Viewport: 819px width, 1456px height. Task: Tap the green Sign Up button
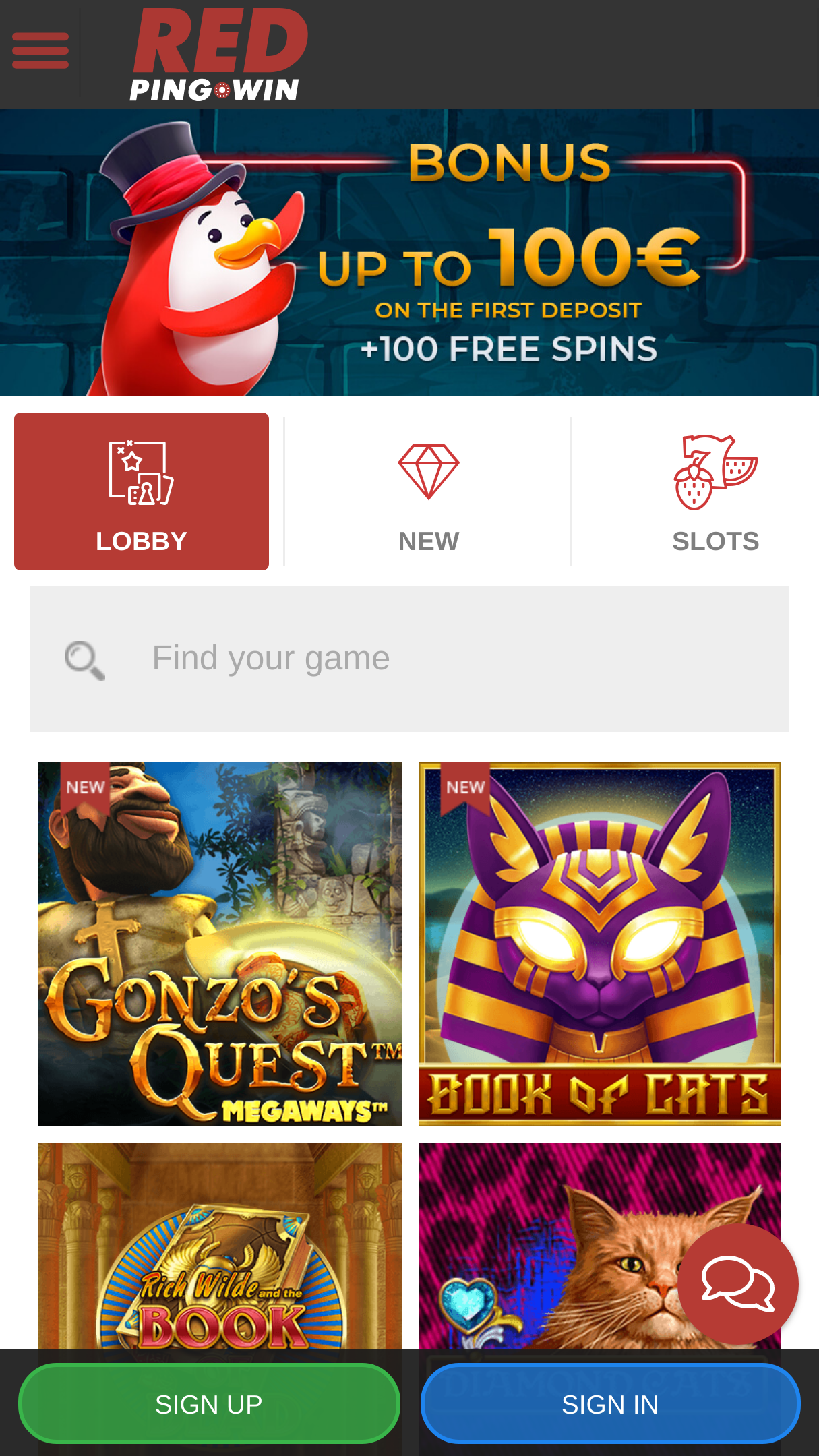coord(209,1404)
